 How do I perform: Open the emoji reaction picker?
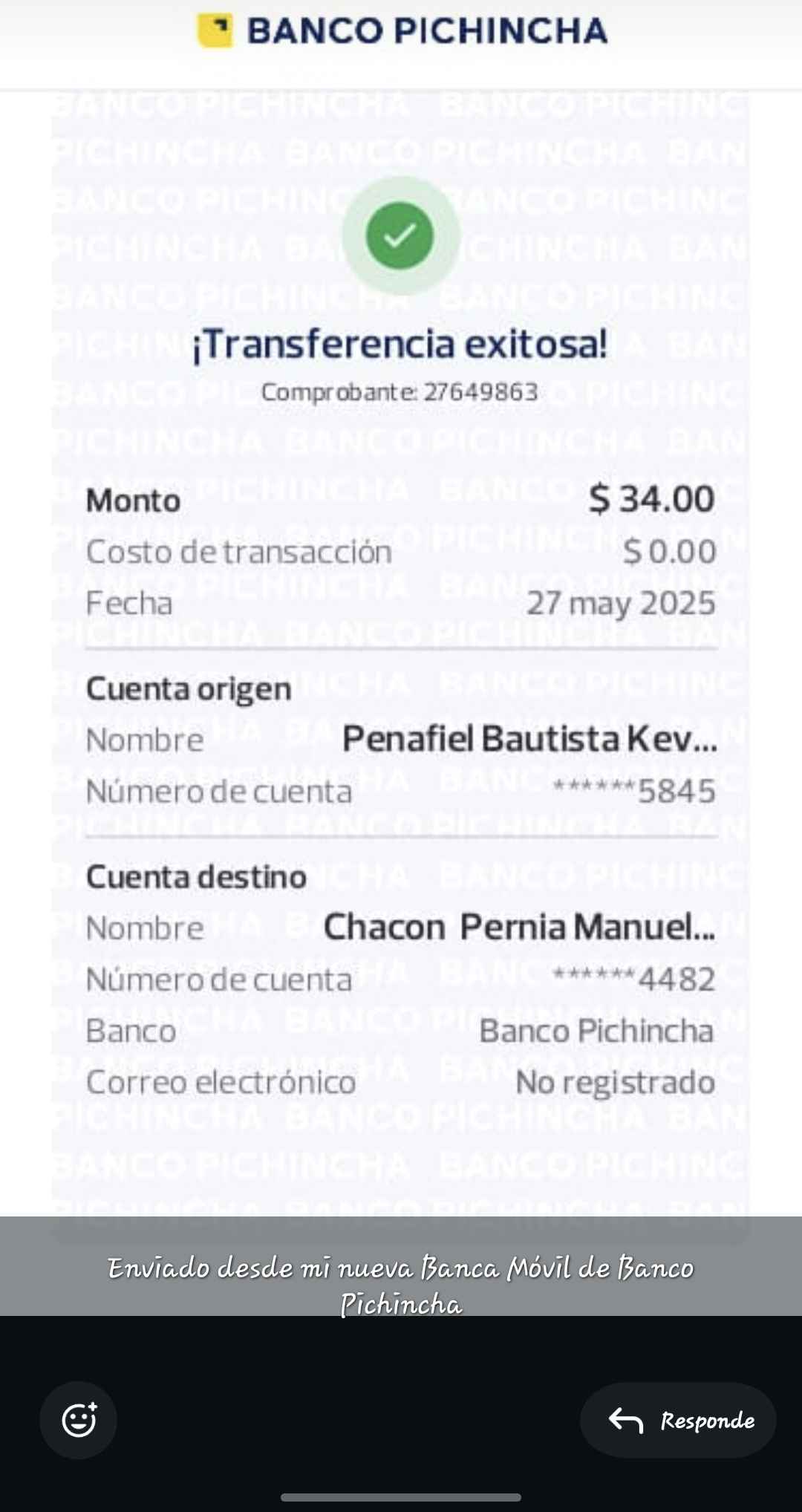click(x=79, y=1420)
